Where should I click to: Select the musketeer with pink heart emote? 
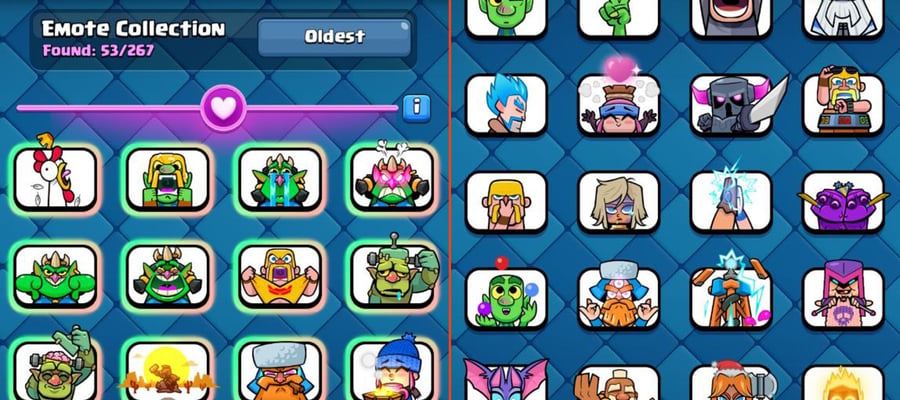pos(618,105)
